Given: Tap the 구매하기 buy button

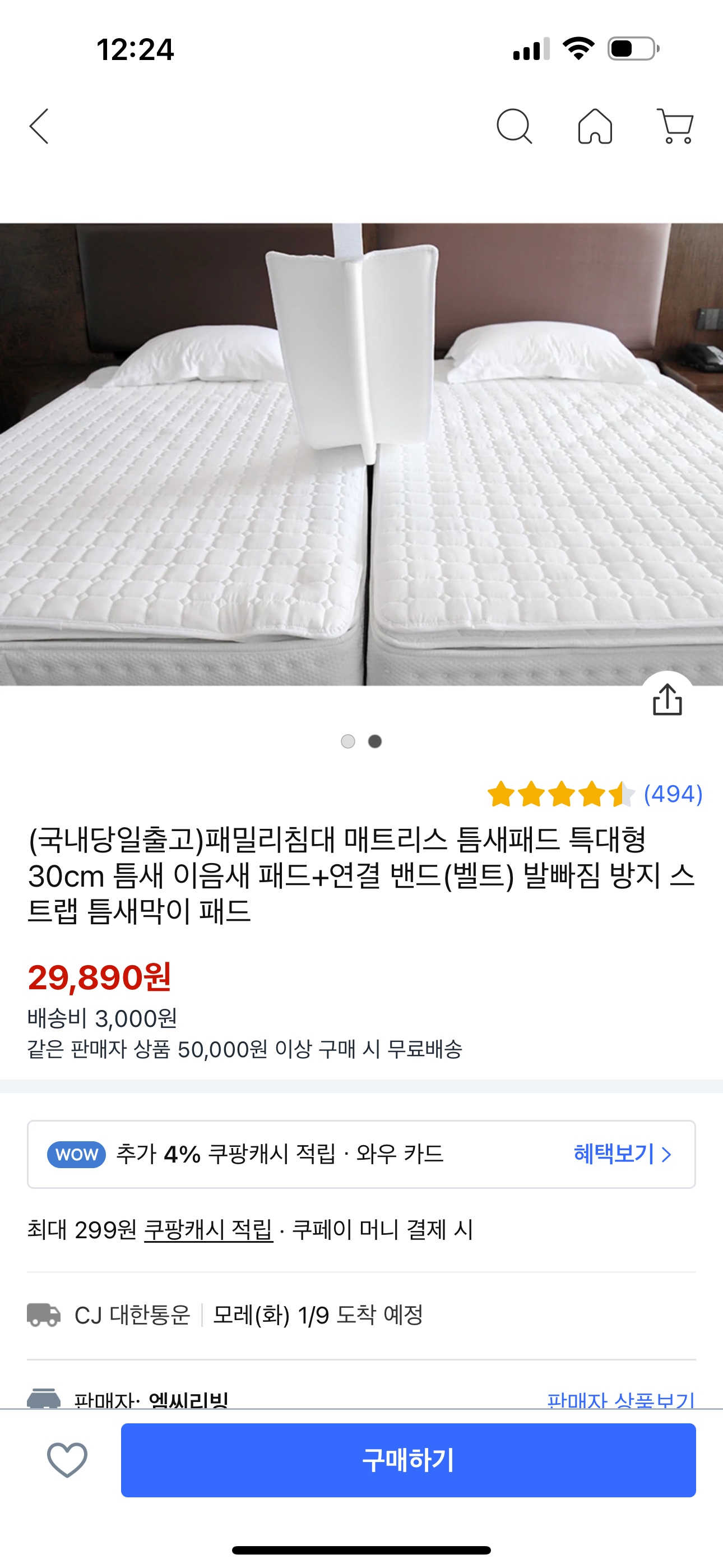Looking at the screenshot, I should [408, 1460].
